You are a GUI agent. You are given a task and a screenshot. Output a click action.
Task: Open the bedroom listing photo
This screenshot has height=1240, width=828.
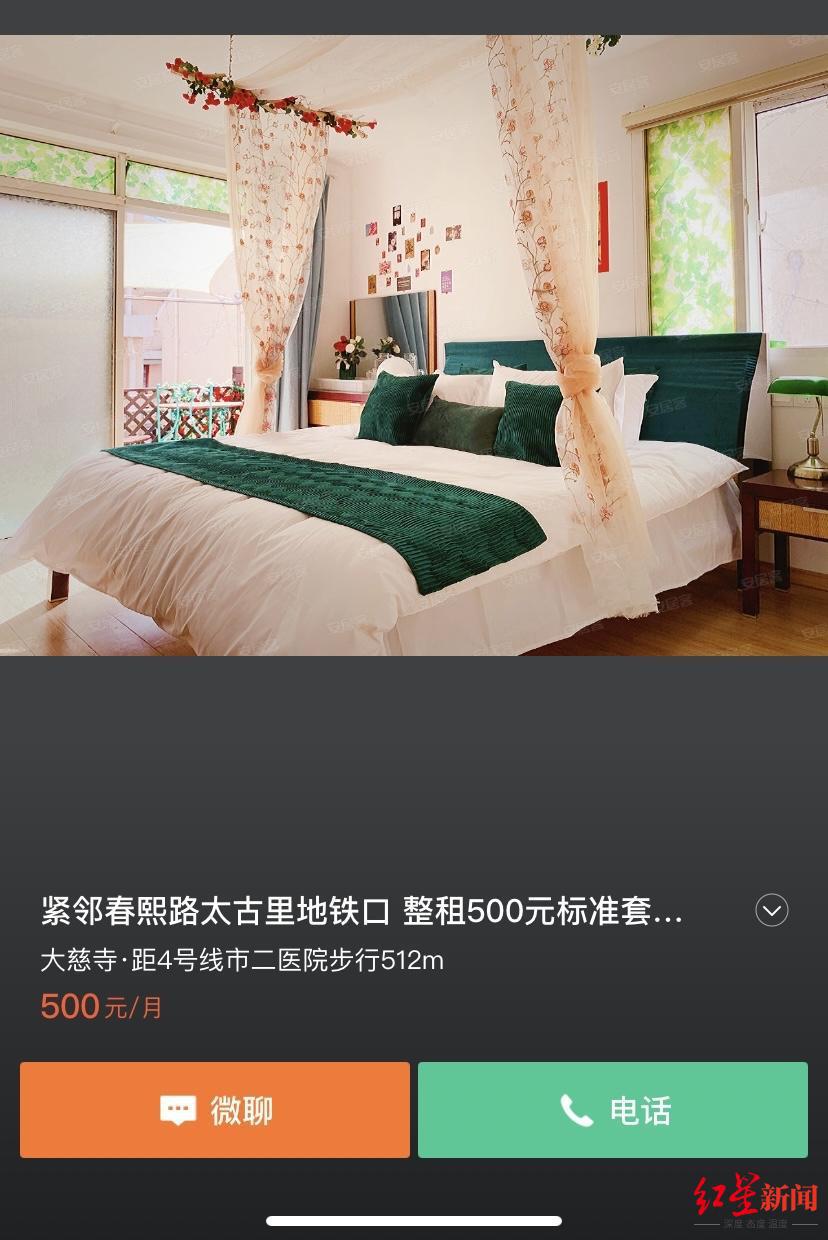tap(414, 346)
